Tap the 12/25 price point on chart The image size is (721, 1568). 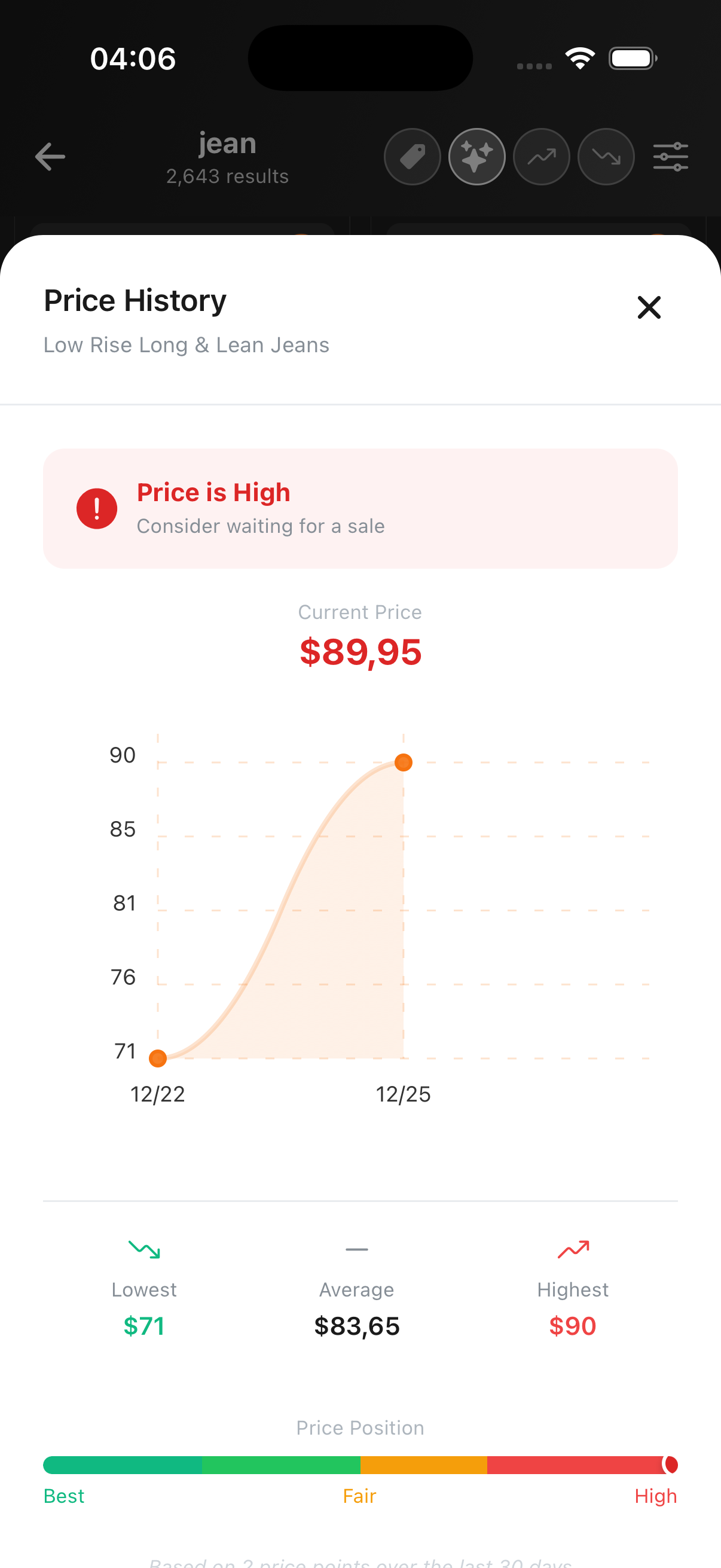[x=404, y=762]
